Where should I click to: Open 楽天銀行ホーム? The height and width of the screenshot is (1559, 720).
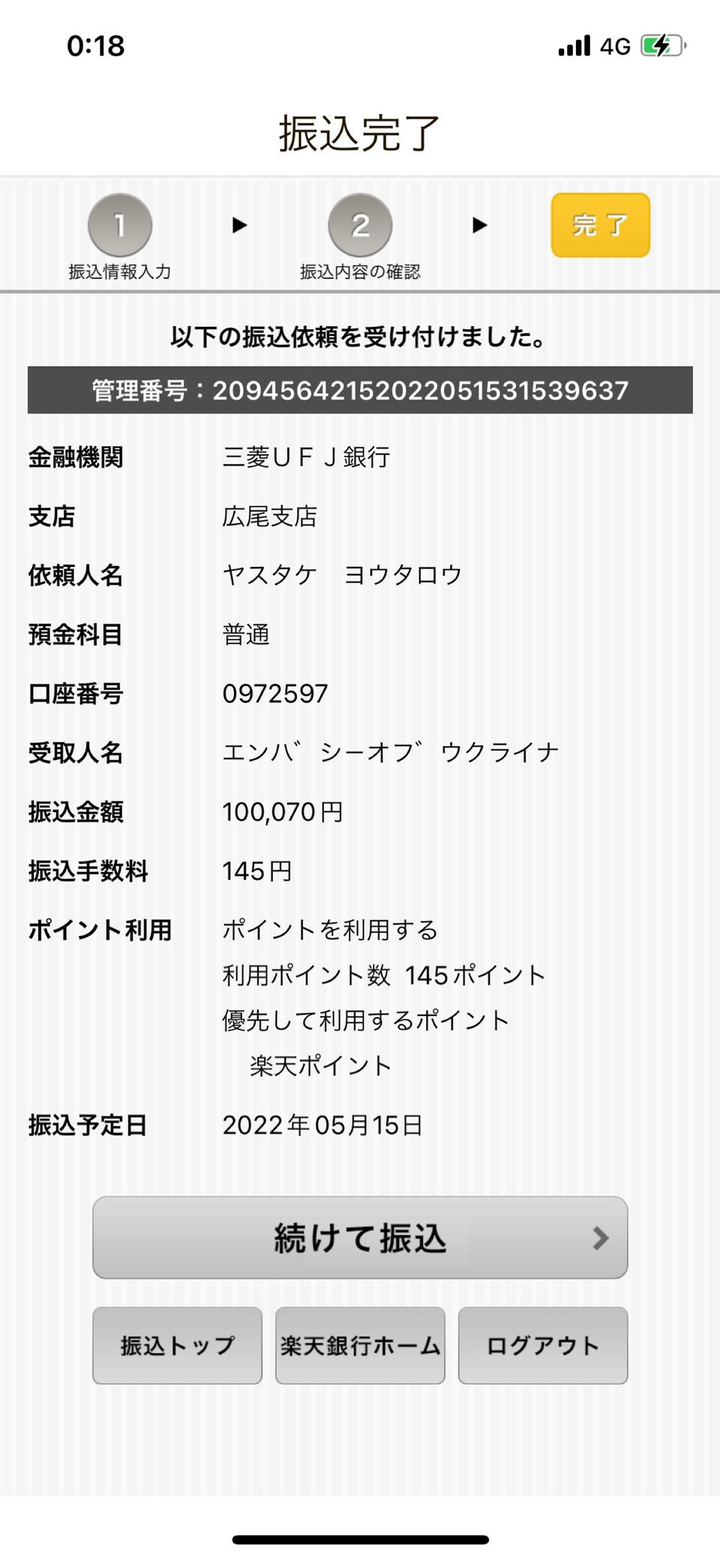(360, 1345)
